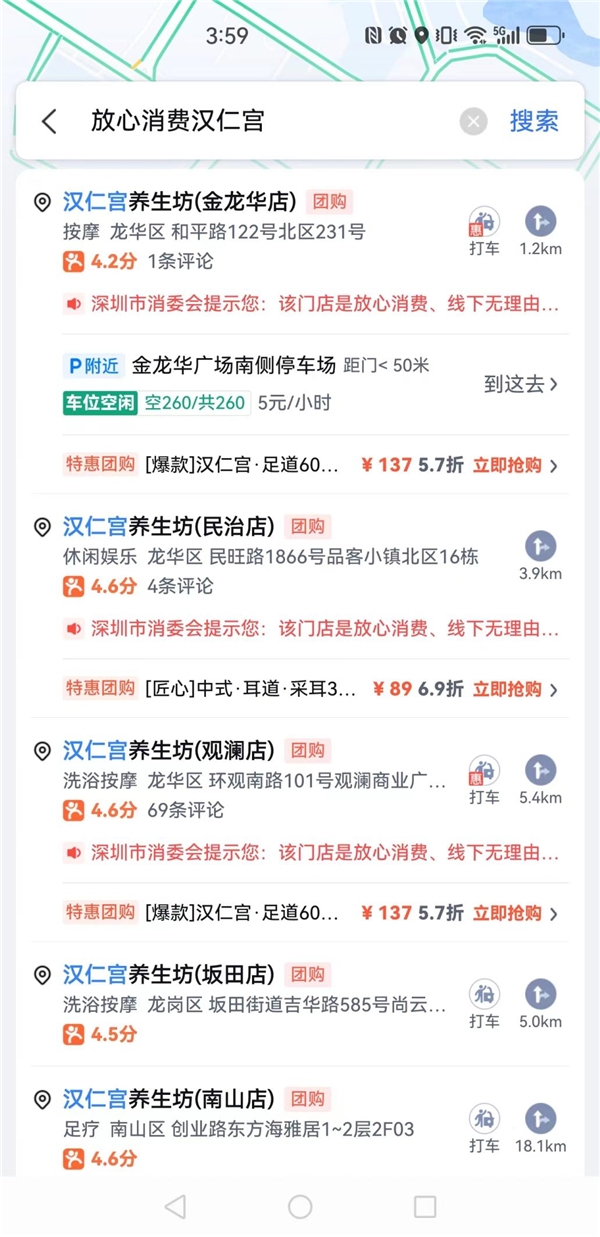Go back using the top-left arrow
The height and width of the screenshot is (1237, 600).
pos(49,121)
